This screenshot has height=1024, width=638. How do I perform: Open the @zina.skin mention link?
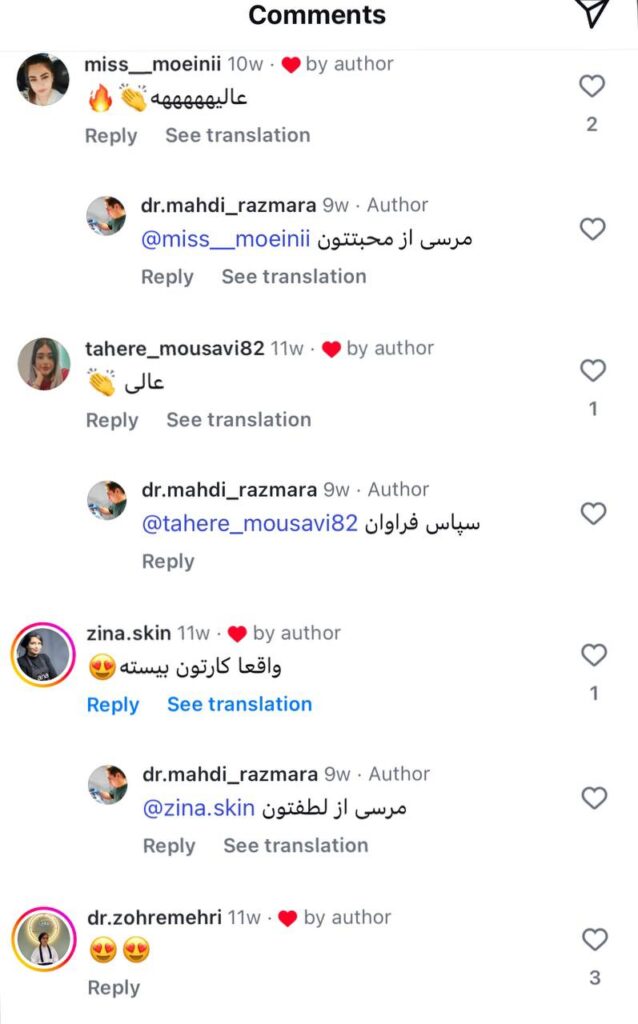coord(199,808)
